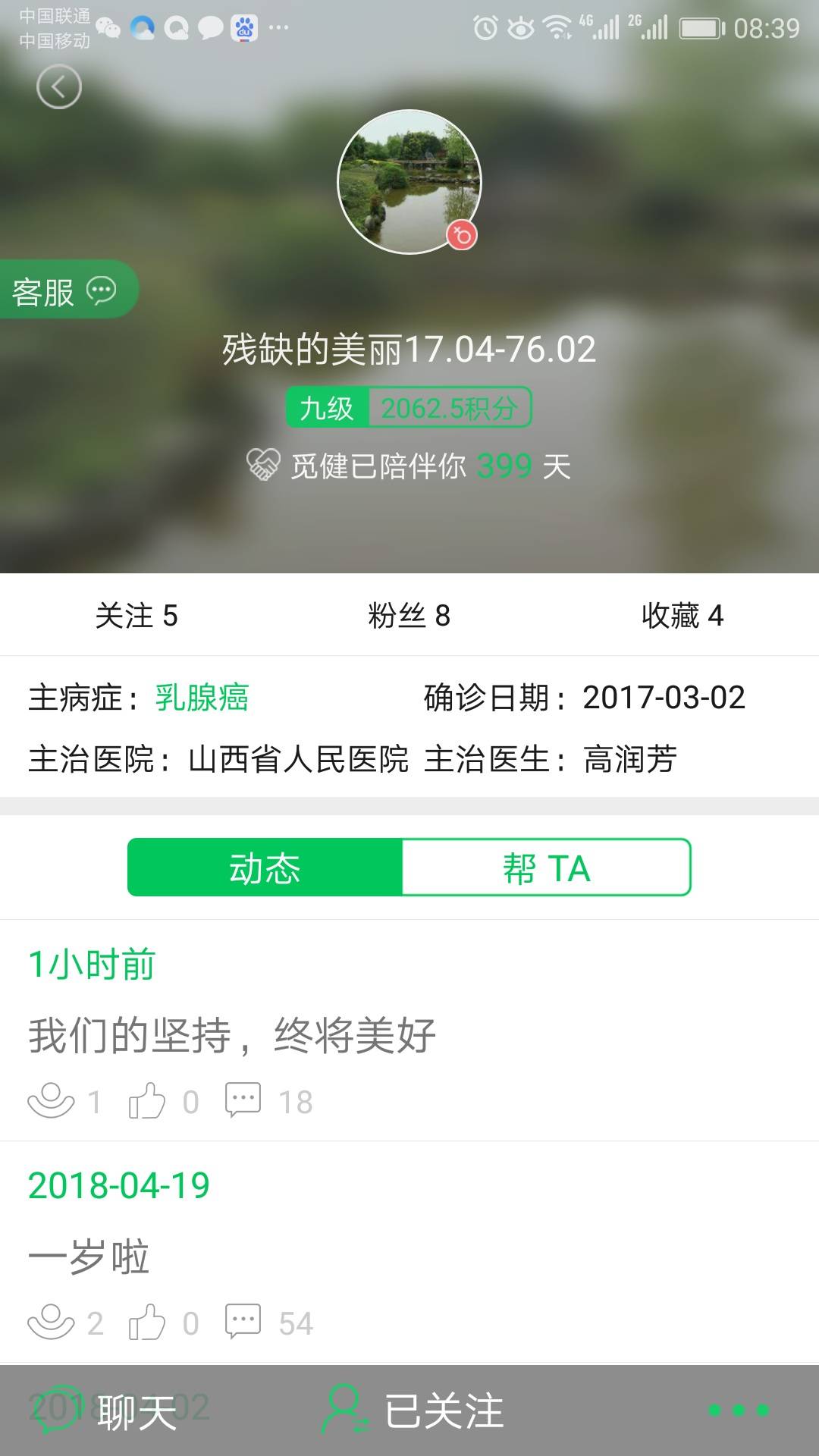819x1456 pixels.
Task: Switch to the 动态 tab
Action: pos(265,868)
